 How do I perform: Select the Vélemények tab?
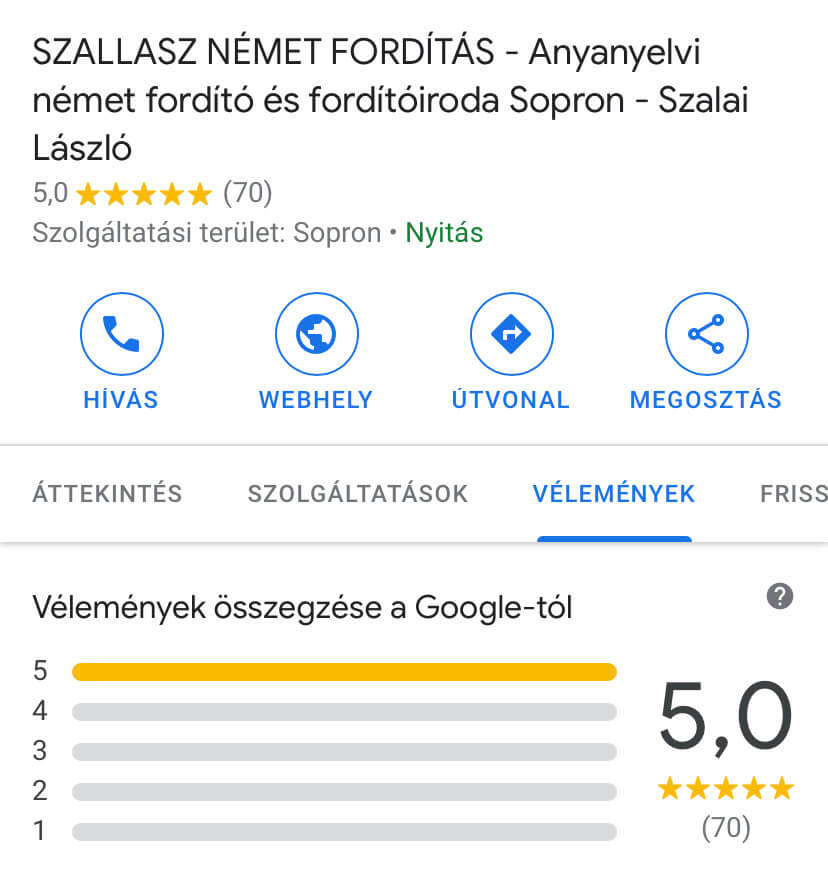(614, 494)
